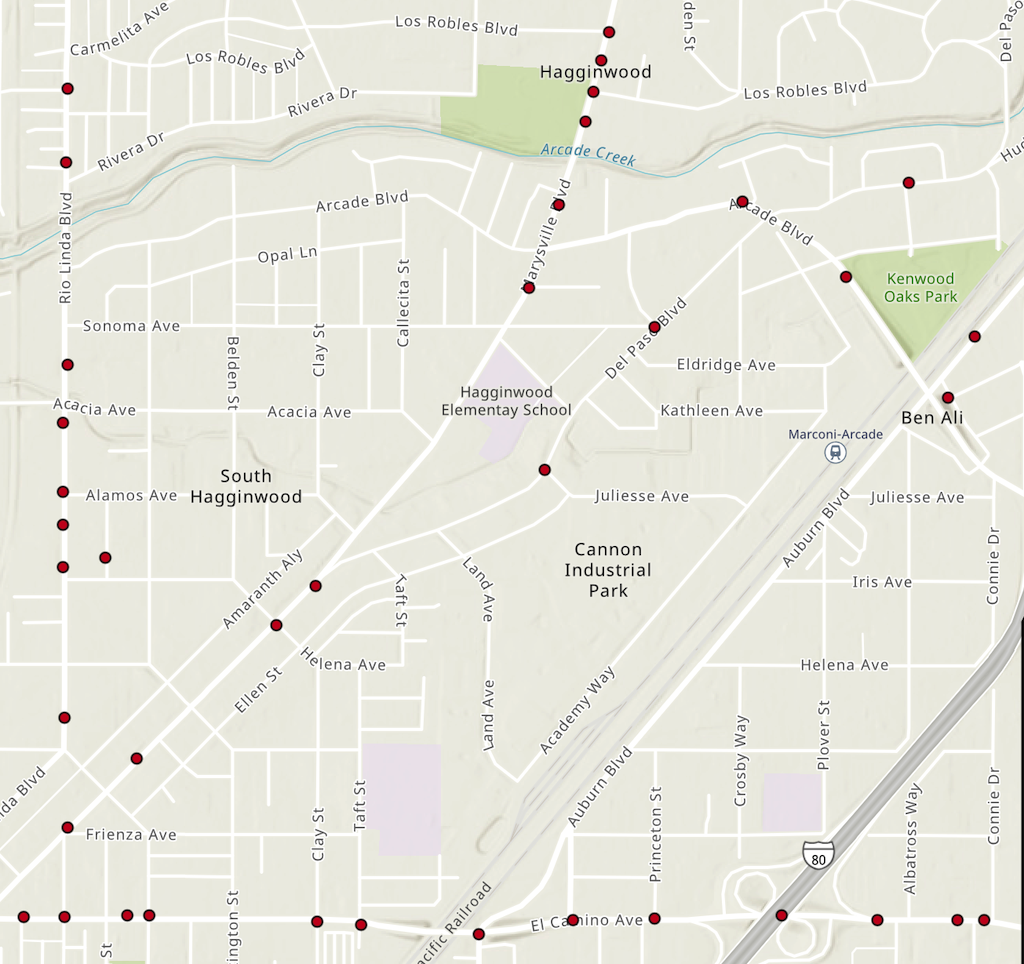This screenshot has width=1024, height=964.
Task: Open the red marker on Frienza Ave
Action: coord(68,827)
